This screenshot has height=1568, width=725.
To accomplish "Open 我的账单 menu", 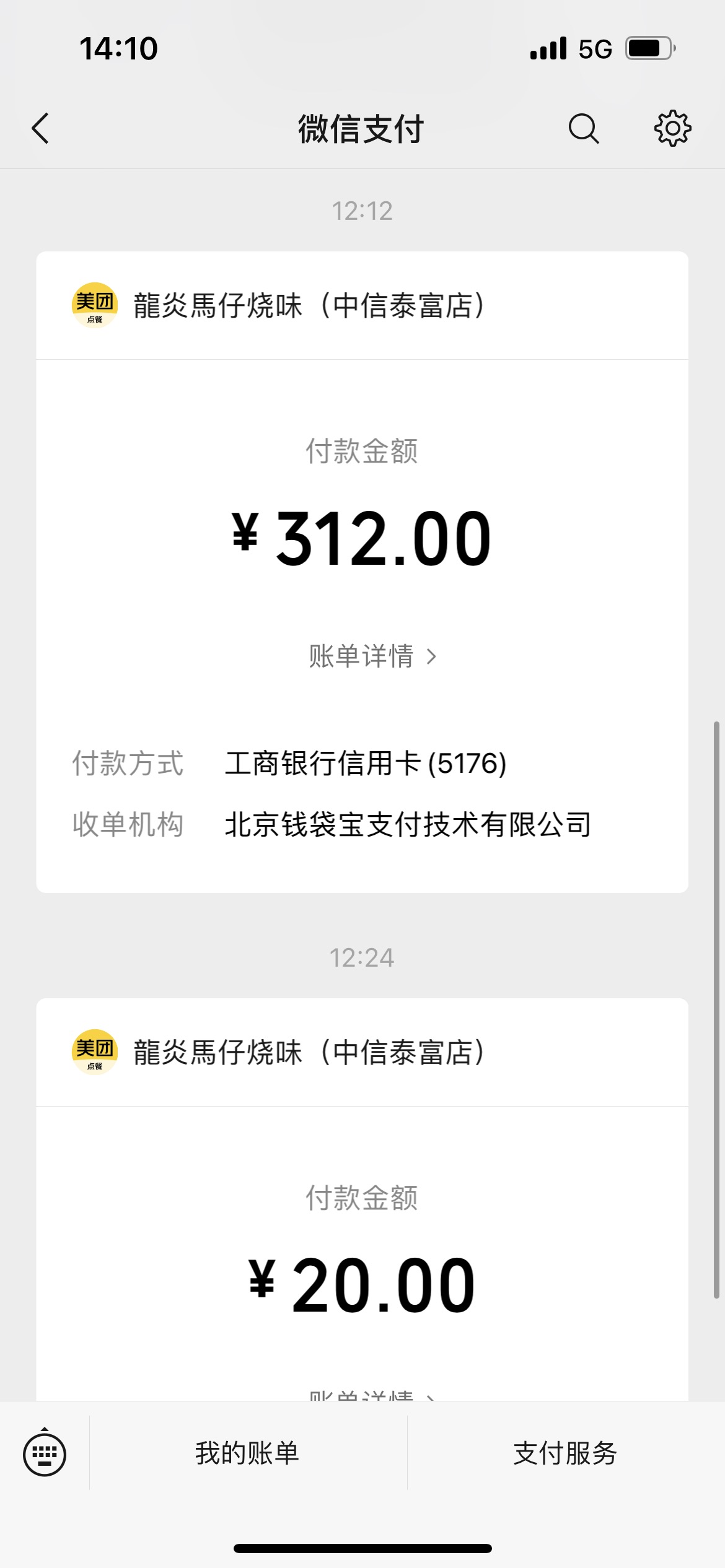I will tap(248, 1453).
